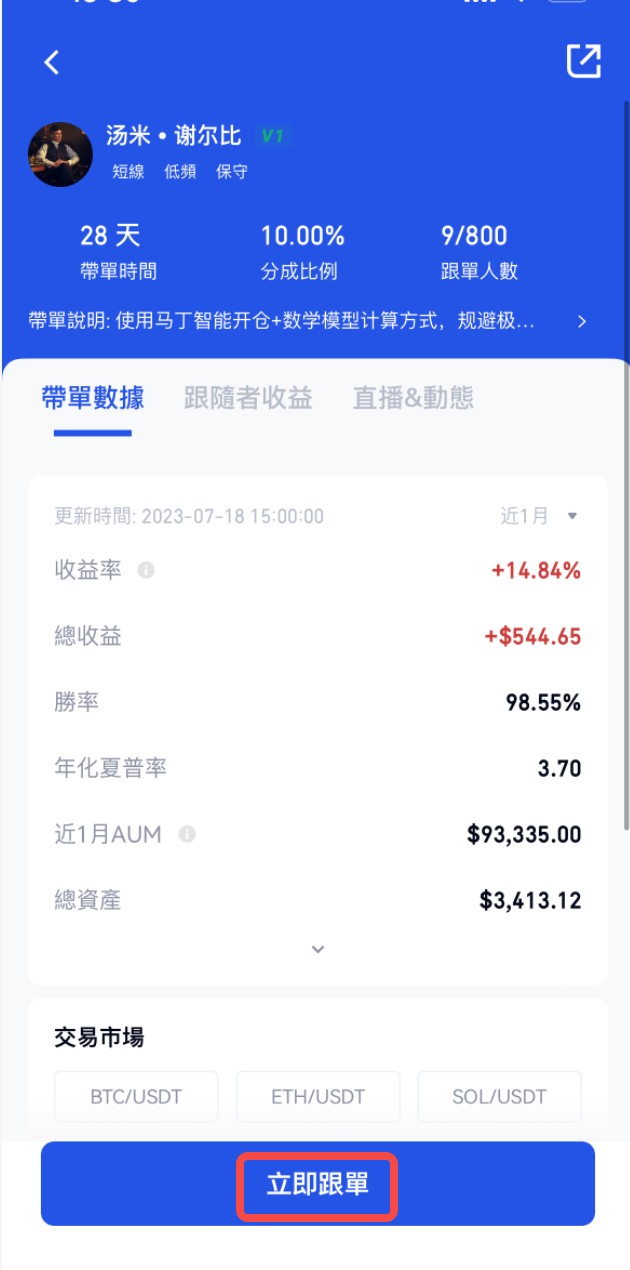Share this trader profile
630x1270 pixels.
pyautogui.click(x=583, y=61)
